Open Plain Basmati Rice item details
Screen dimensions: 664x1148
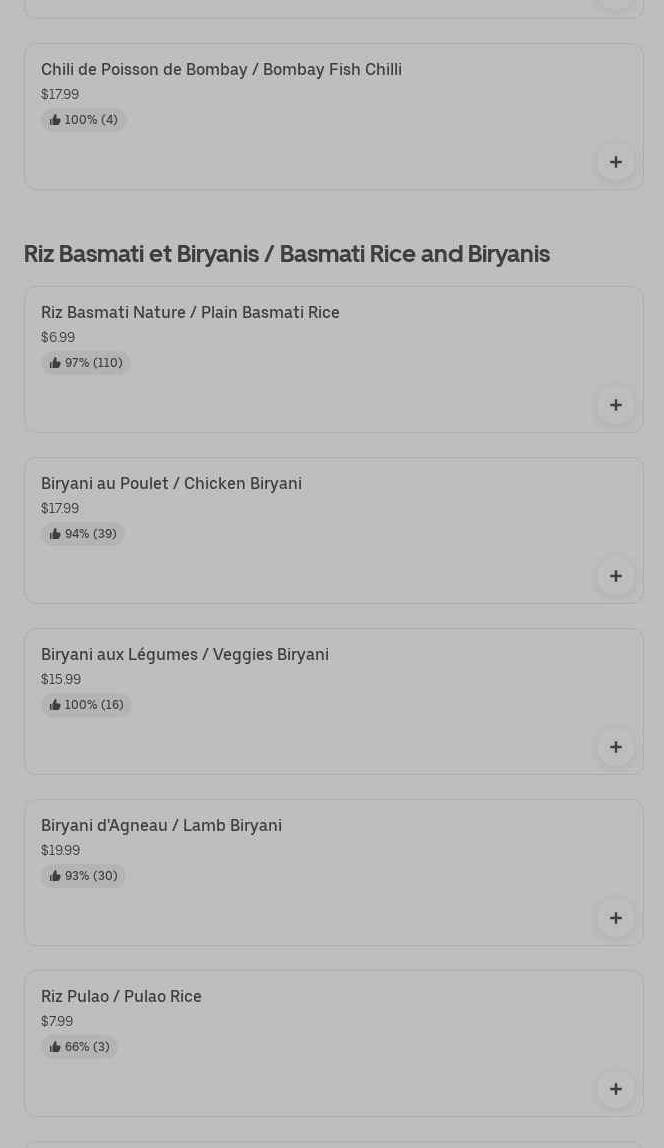(x=190, y=313)
